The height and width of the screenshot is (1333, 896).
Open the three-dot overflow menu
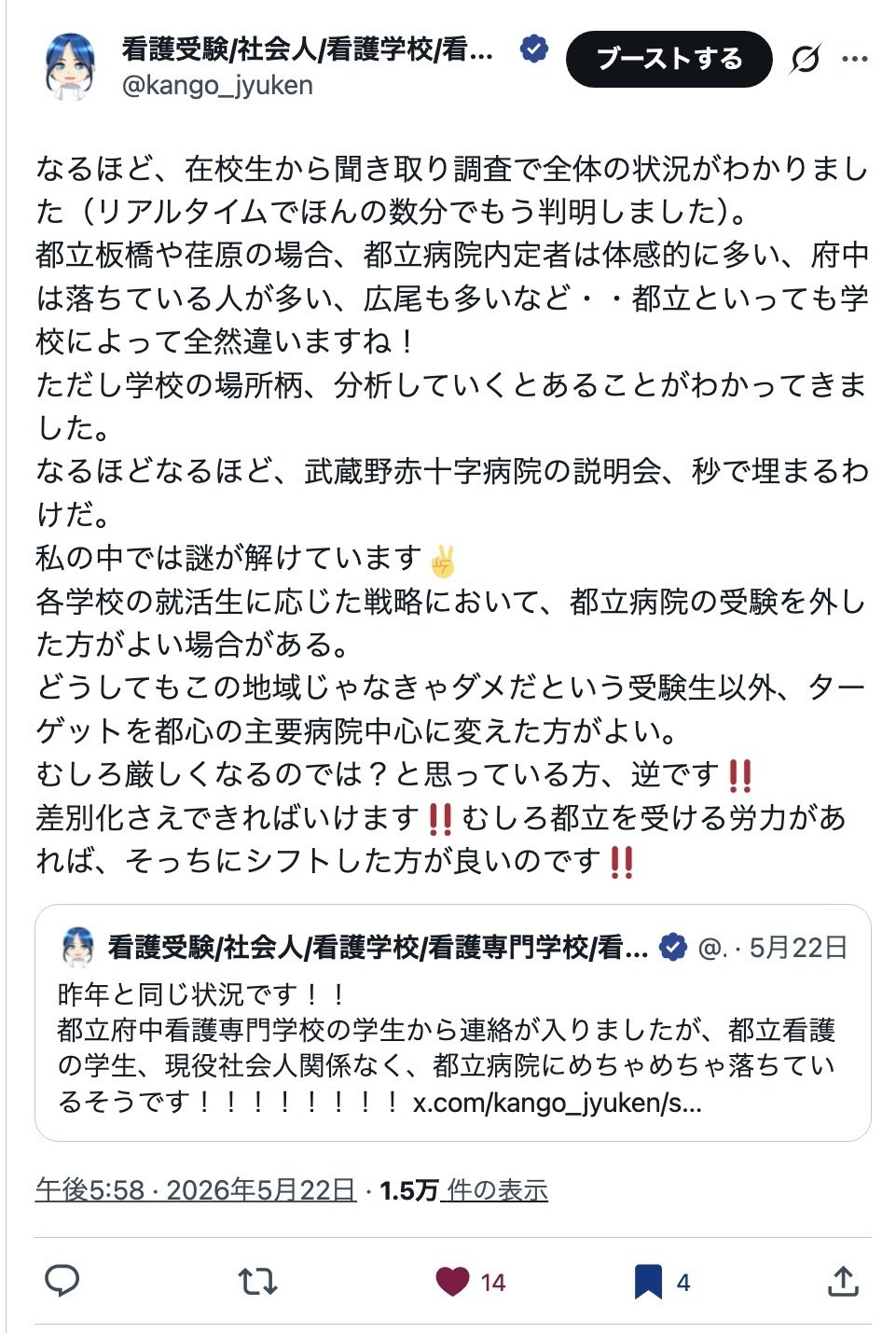tap(855, 60)
